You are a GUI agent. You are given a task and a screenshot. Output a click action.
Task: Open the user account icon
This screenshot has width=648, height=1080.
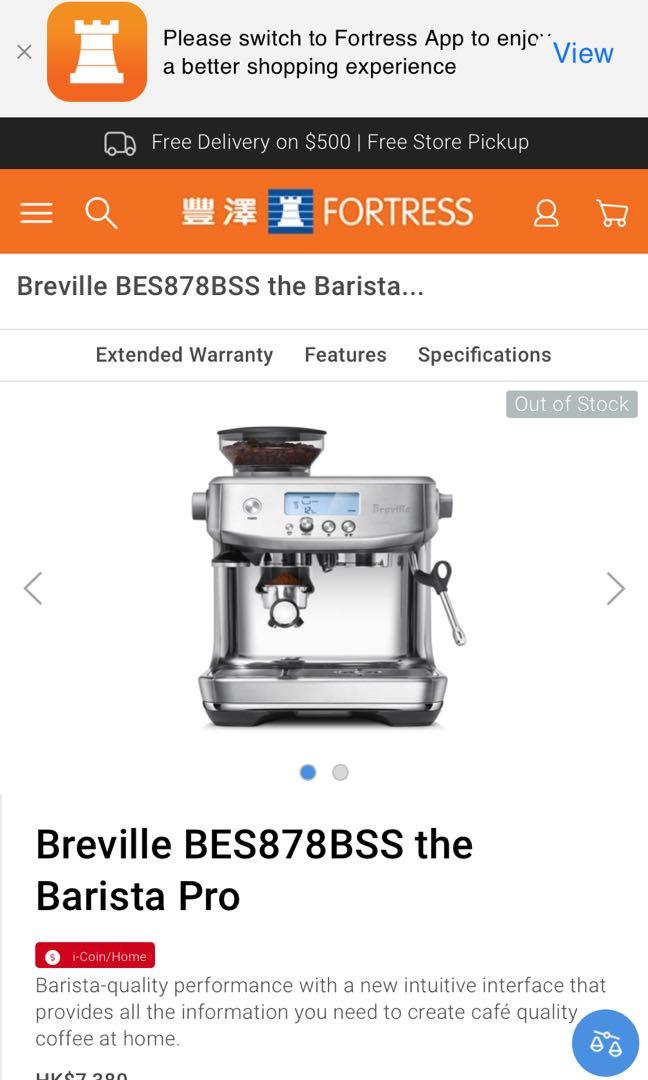546,213
